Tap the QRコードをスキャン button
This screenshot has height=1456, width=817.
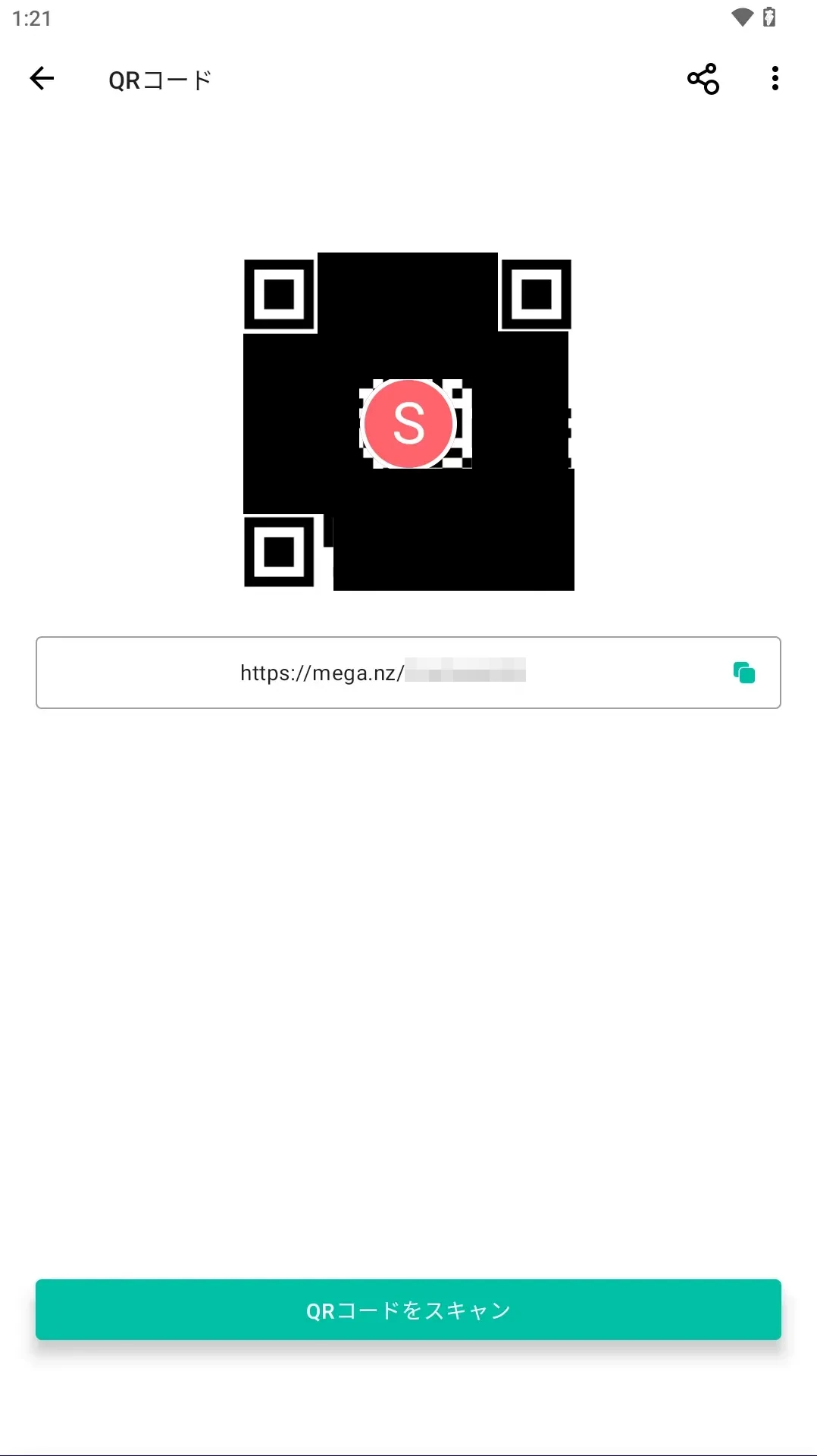pyautogui.click(x=408, y=1310)
